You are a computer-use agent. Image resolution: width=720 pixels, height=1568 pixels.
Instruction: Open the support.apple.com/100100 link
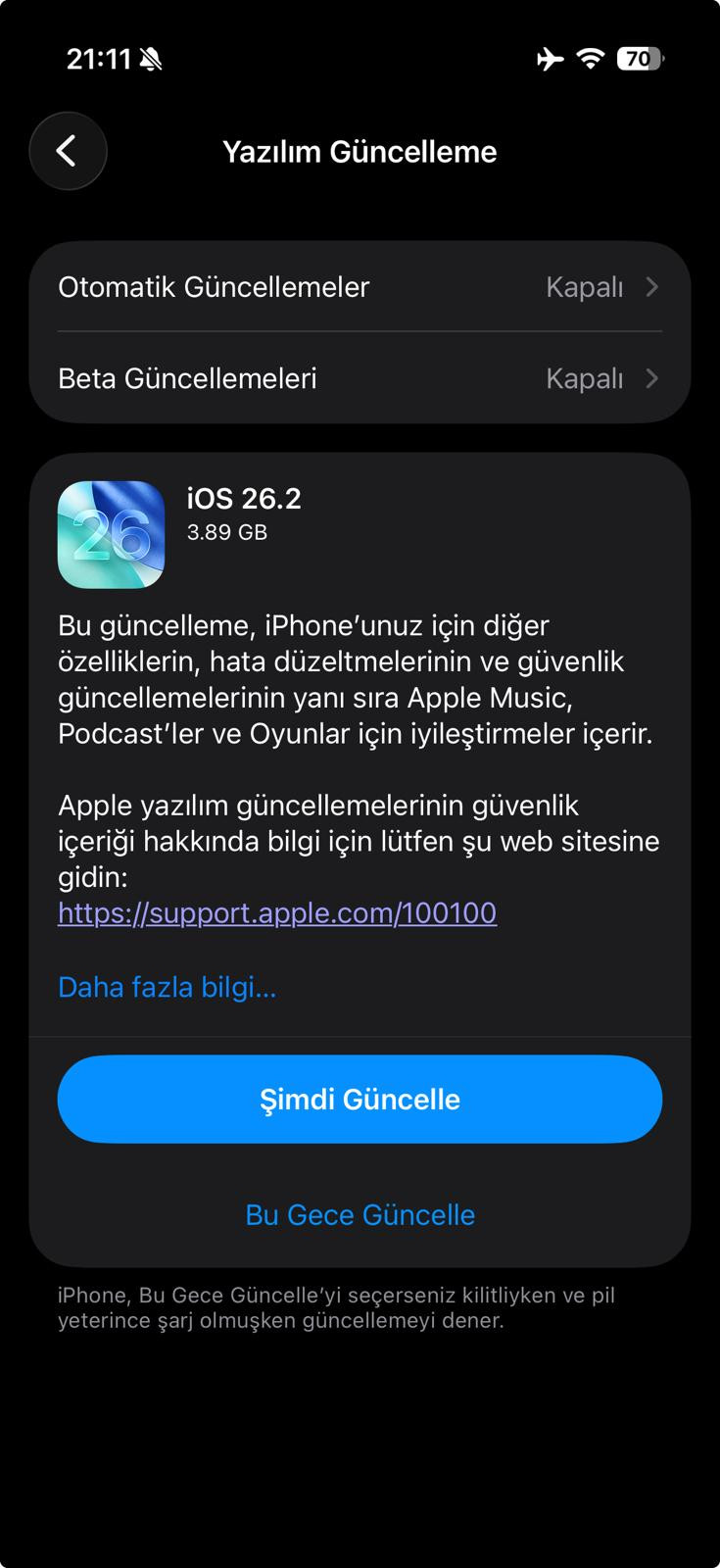pos(277,913)
